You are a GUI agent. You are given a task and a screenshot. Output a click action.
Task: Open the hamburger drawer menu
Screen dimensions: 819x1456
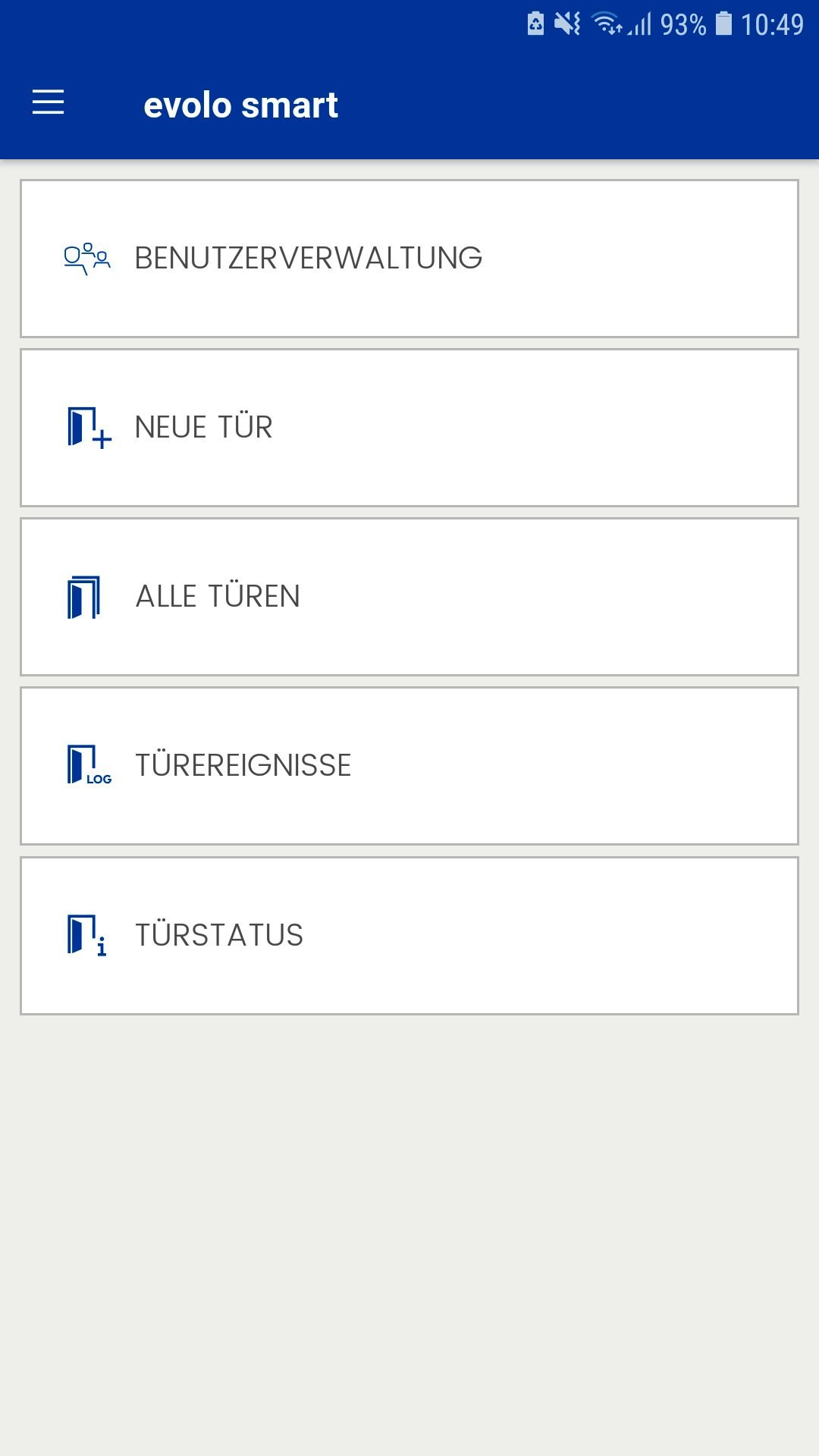[x=48, y=102]
